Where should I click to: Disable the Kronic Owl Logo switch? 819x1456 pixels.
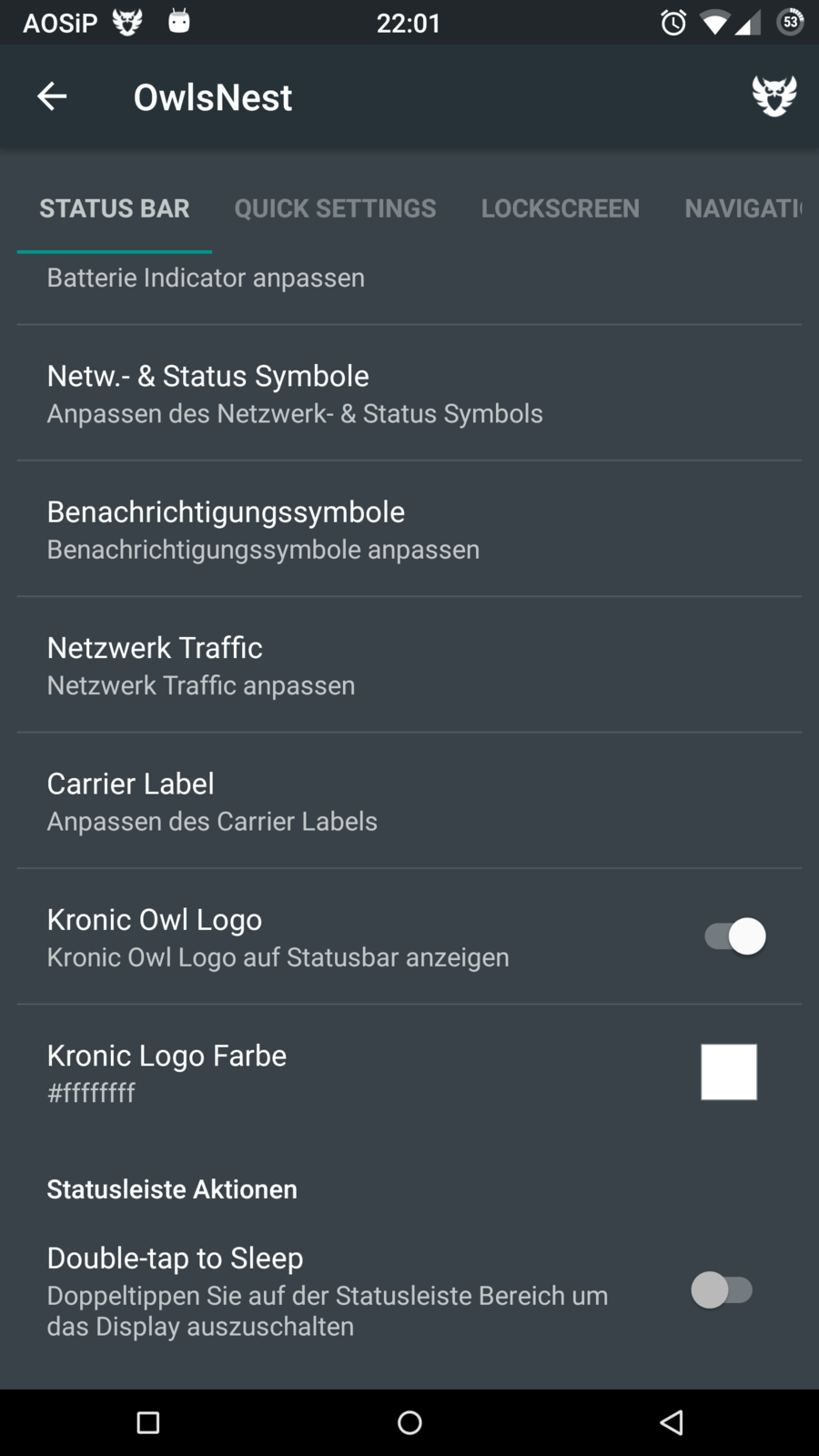pyautogui.click(x=735, y=936)
